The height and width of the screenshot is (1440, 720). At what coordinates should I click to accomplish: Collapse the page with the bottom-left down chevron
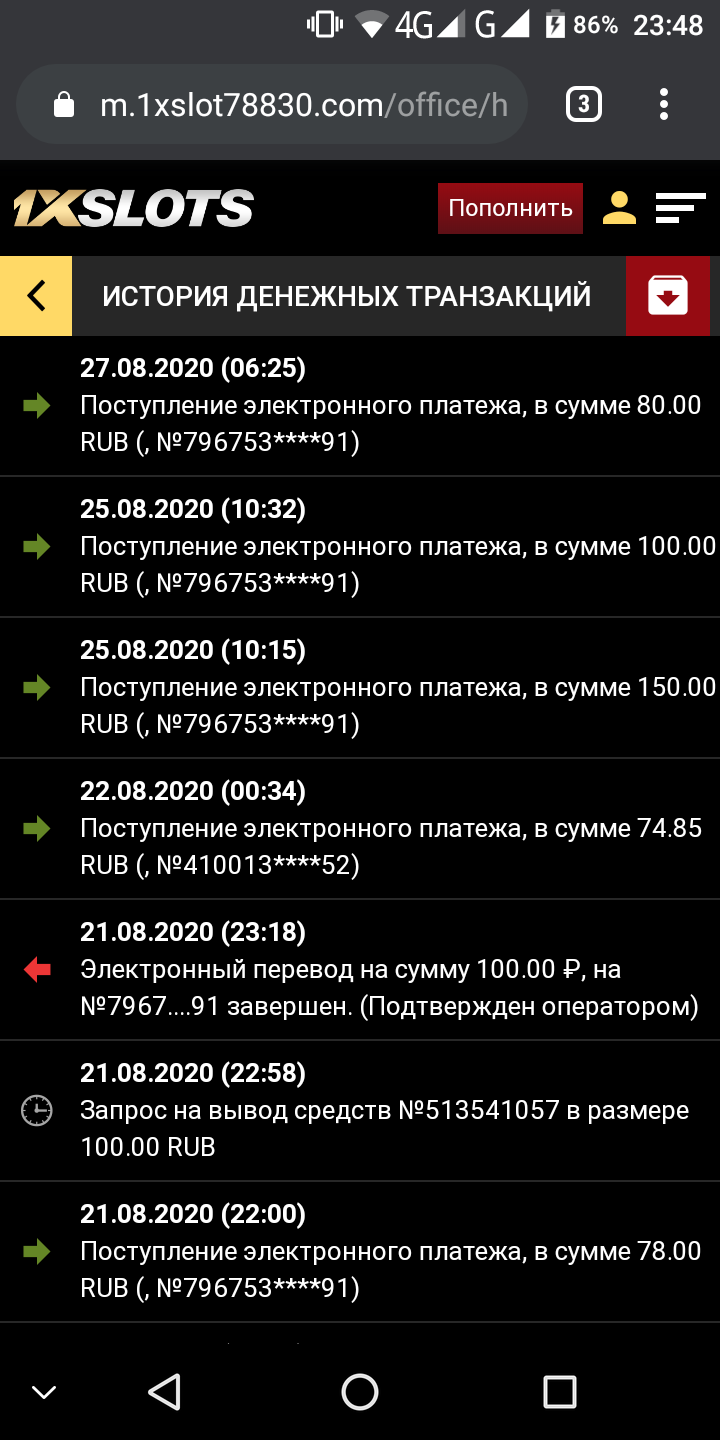coord(40,1390)
